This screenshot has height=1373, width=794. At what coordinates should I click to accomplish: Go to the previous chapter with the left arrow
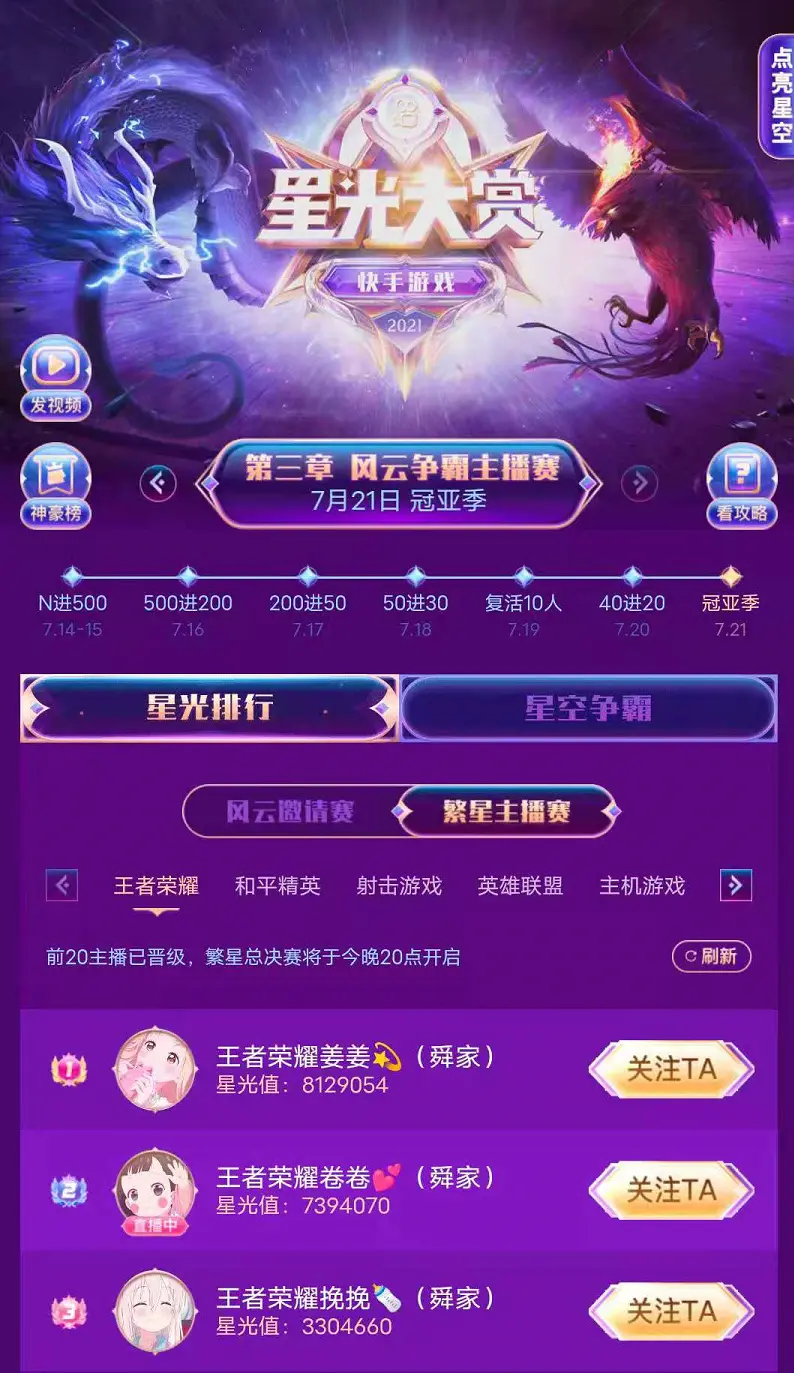[x=158, y=484]
